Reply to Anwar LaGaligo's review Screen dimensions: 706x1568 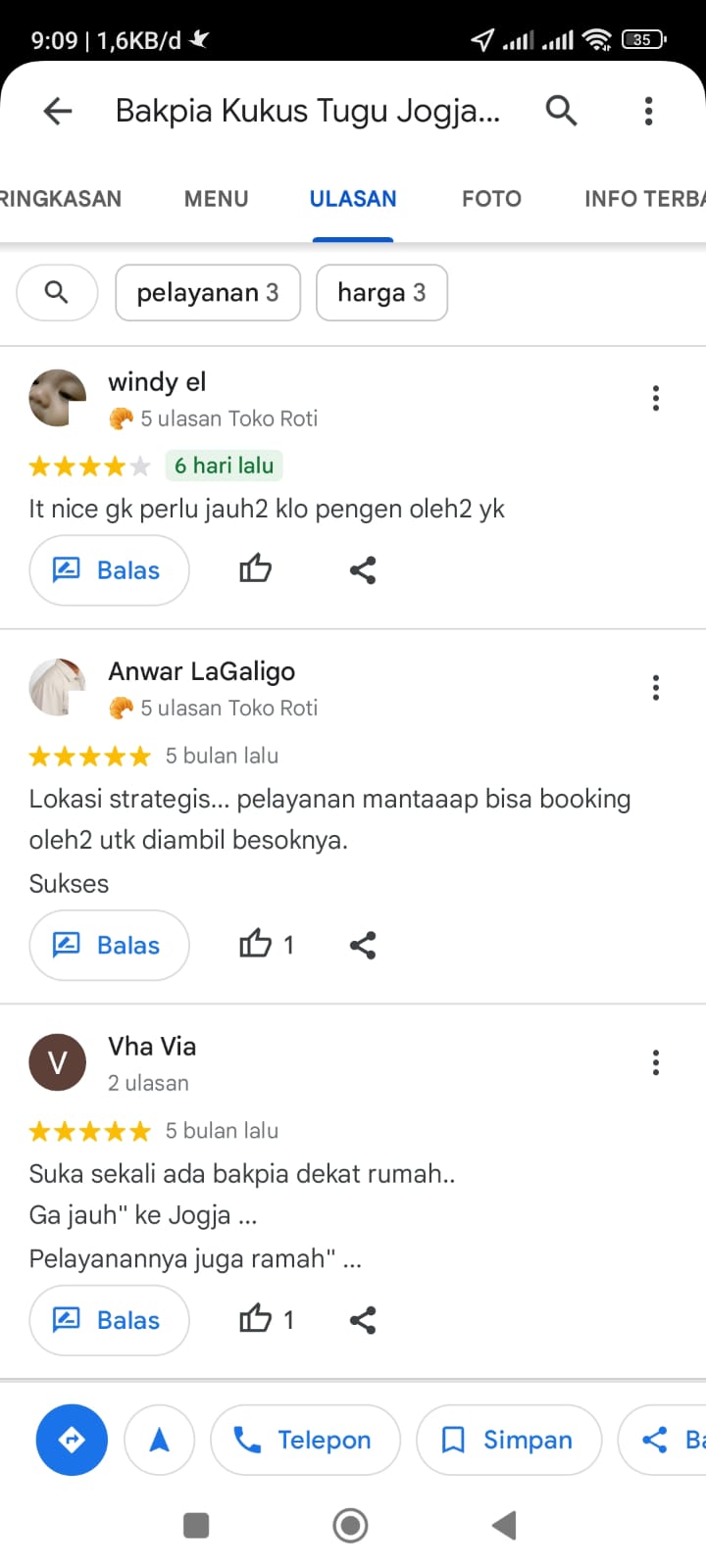109,946
